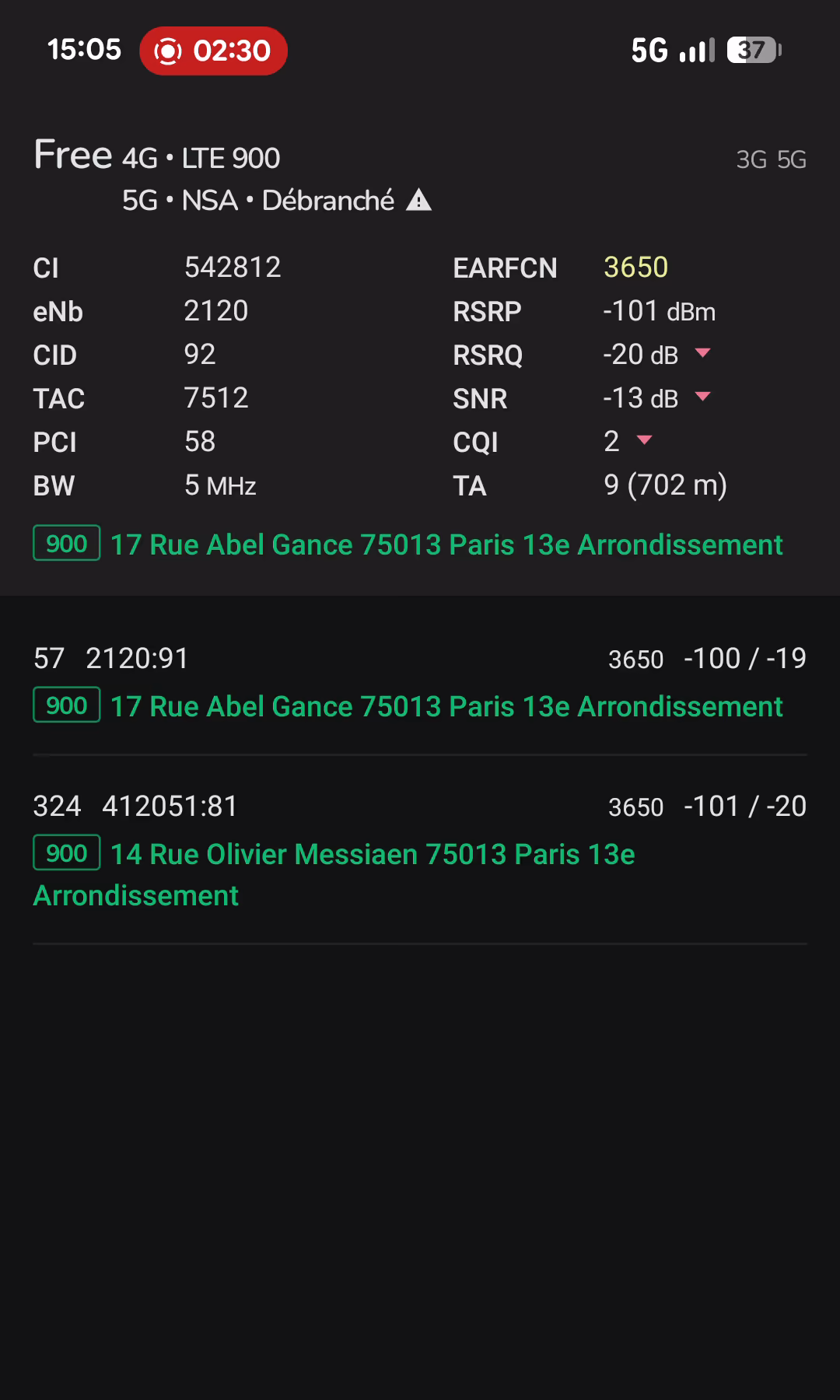This screenshot has height=1400, width=840.
Task: Switch to the 5G tab
Action: coord(792,159)
